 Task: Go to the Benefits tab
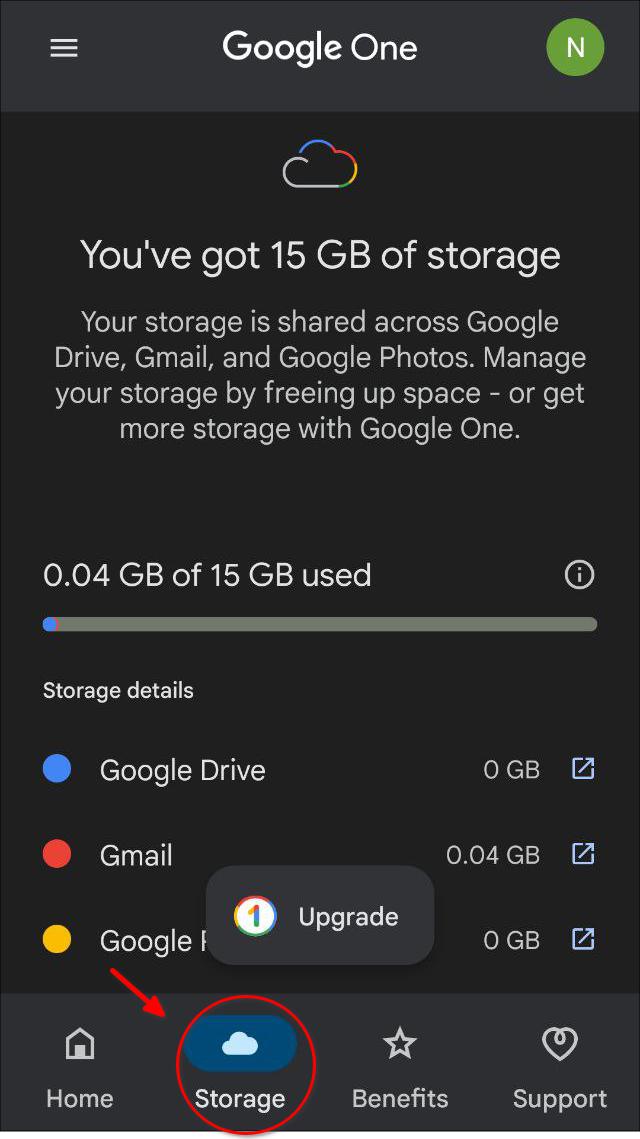400,1068
